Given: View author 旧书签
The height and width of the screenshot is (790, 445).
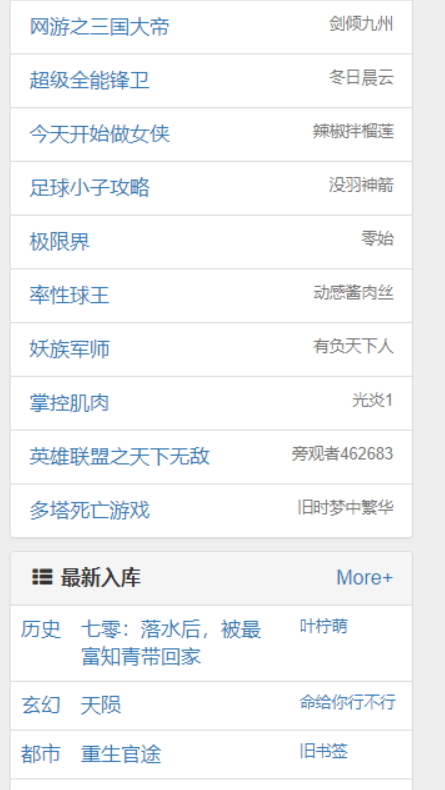Looking at the screenshot, I should (x=324, y=751).
